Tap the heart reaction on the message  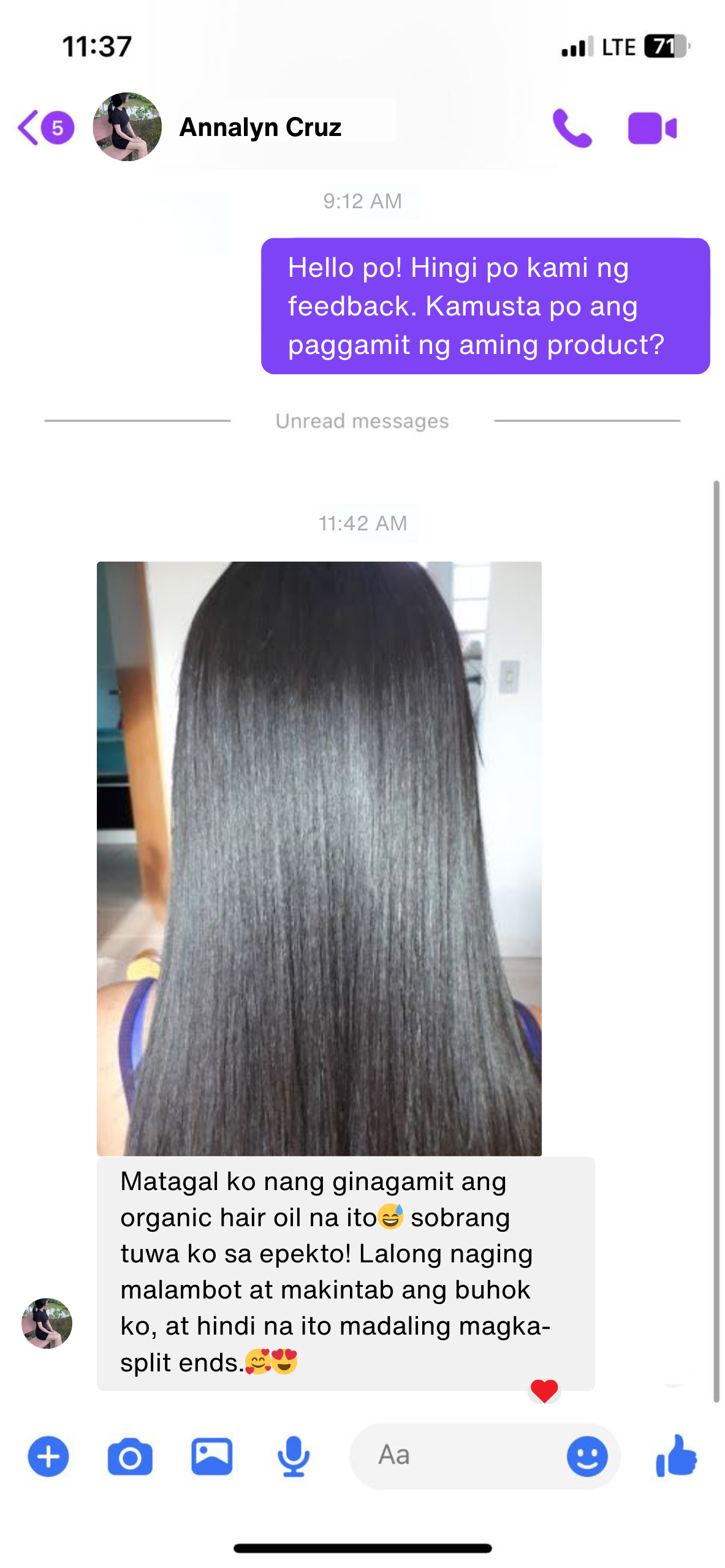pos(544,1390)
